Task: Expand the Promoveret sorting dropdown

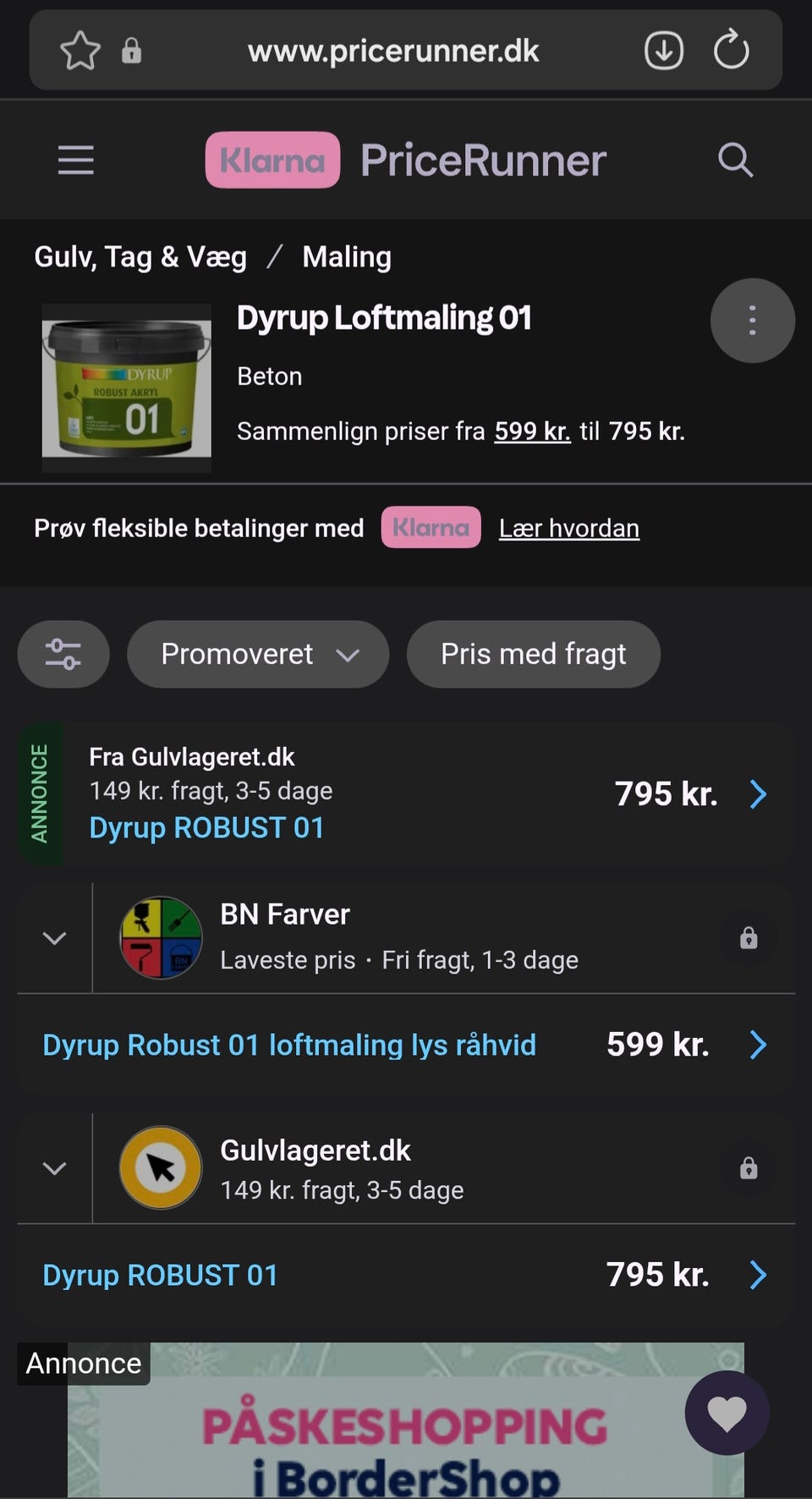Action: [258, 654]
